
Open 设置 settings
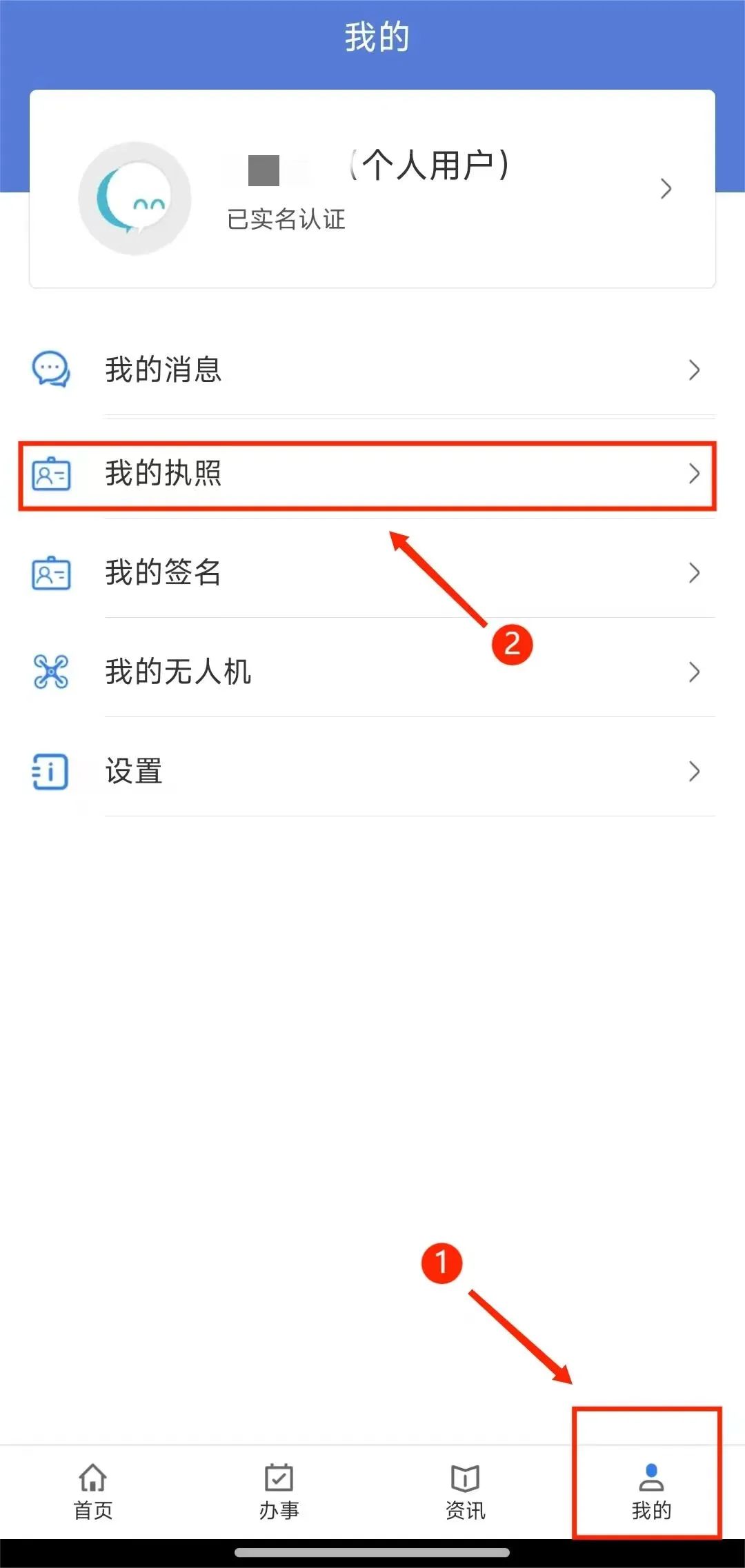coord(372,771)
